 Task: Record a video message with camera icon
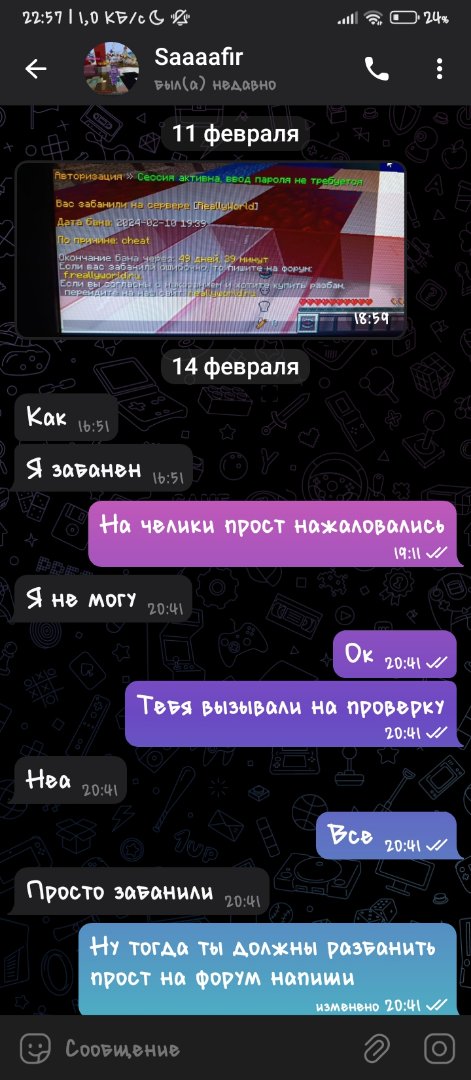click(x=439, y=1048)
